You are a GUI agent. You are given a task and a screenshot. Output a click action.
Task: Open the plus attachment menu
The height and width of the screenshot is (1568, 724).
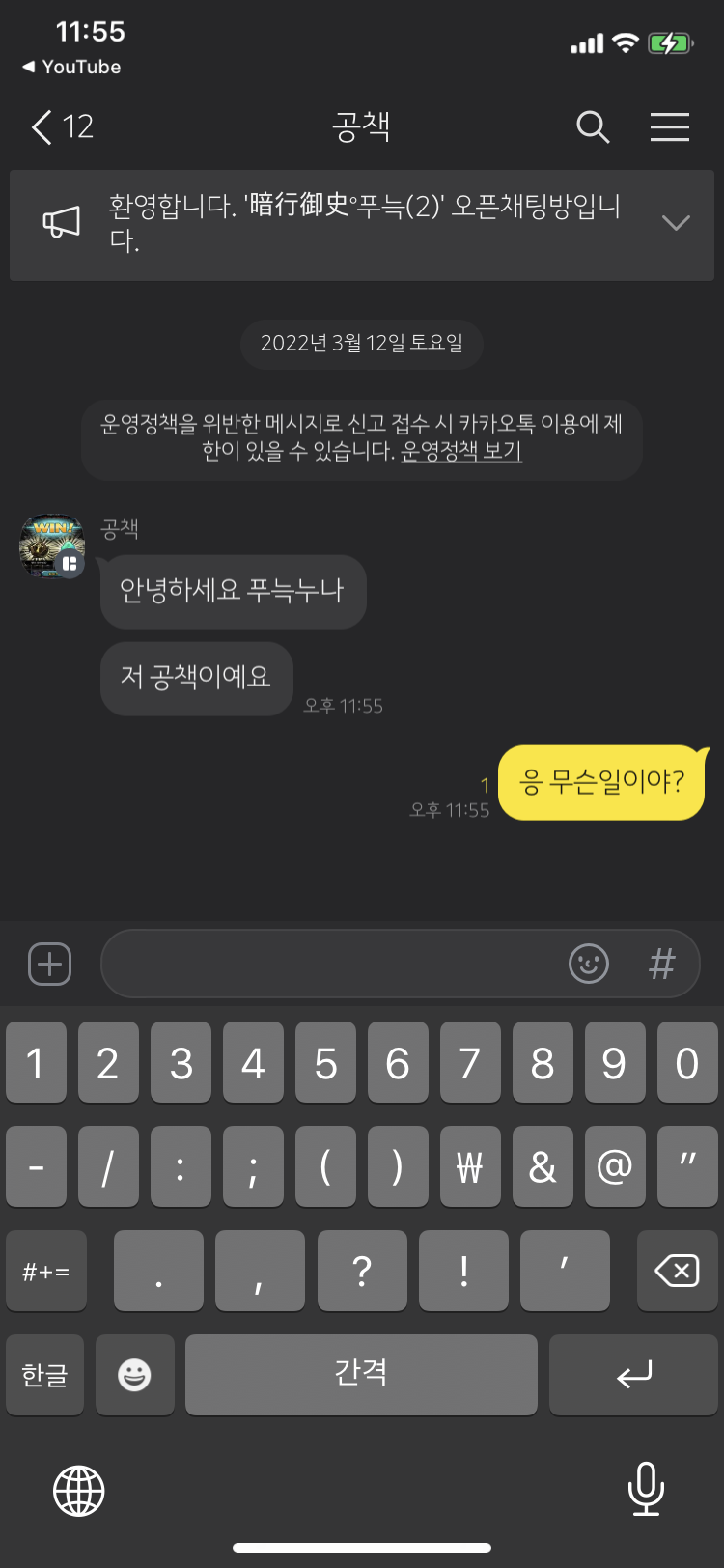(49, 964)
